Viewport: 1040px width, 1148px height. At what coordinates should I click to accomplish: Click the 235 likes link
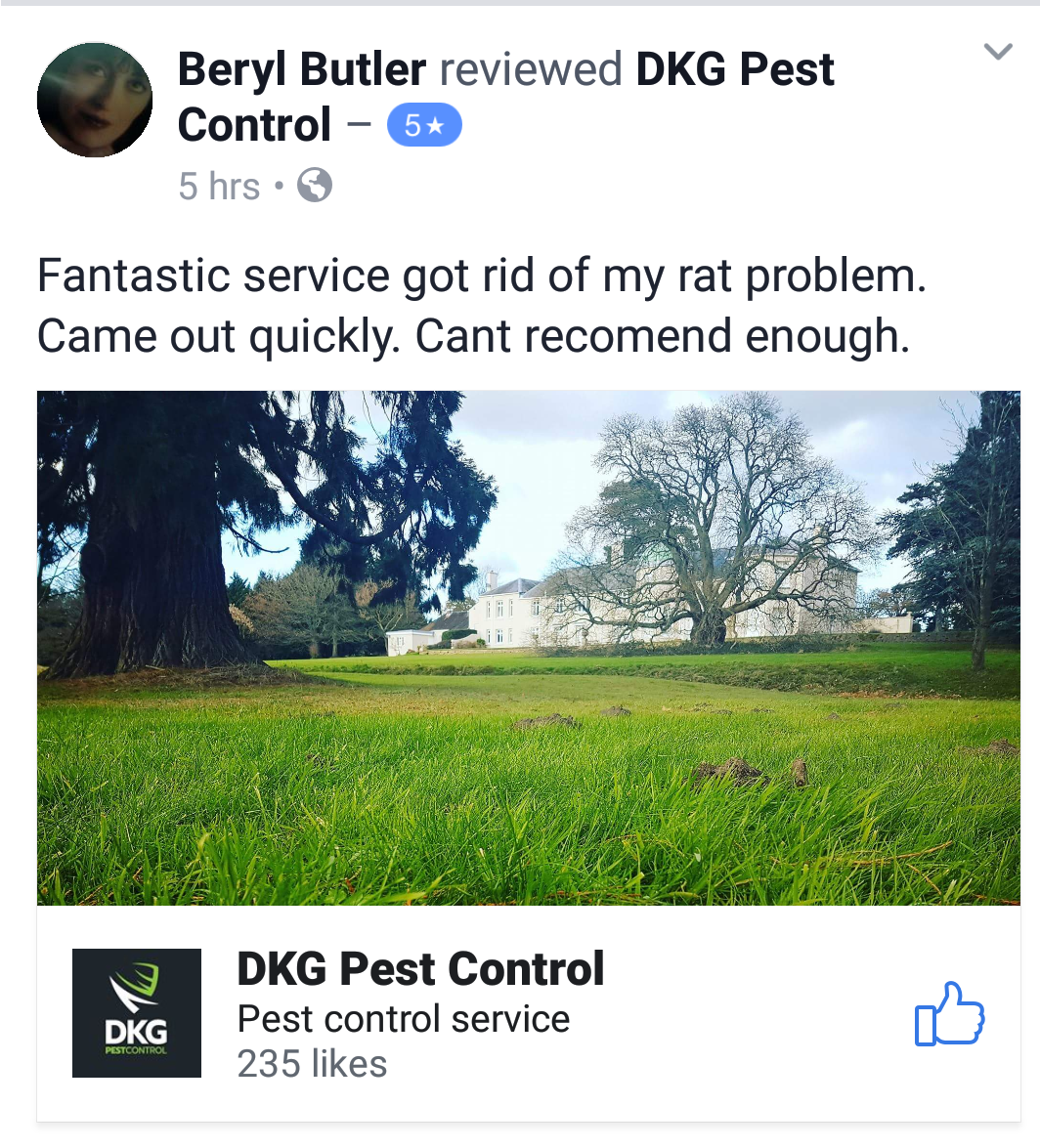(x=311, y=1066)
